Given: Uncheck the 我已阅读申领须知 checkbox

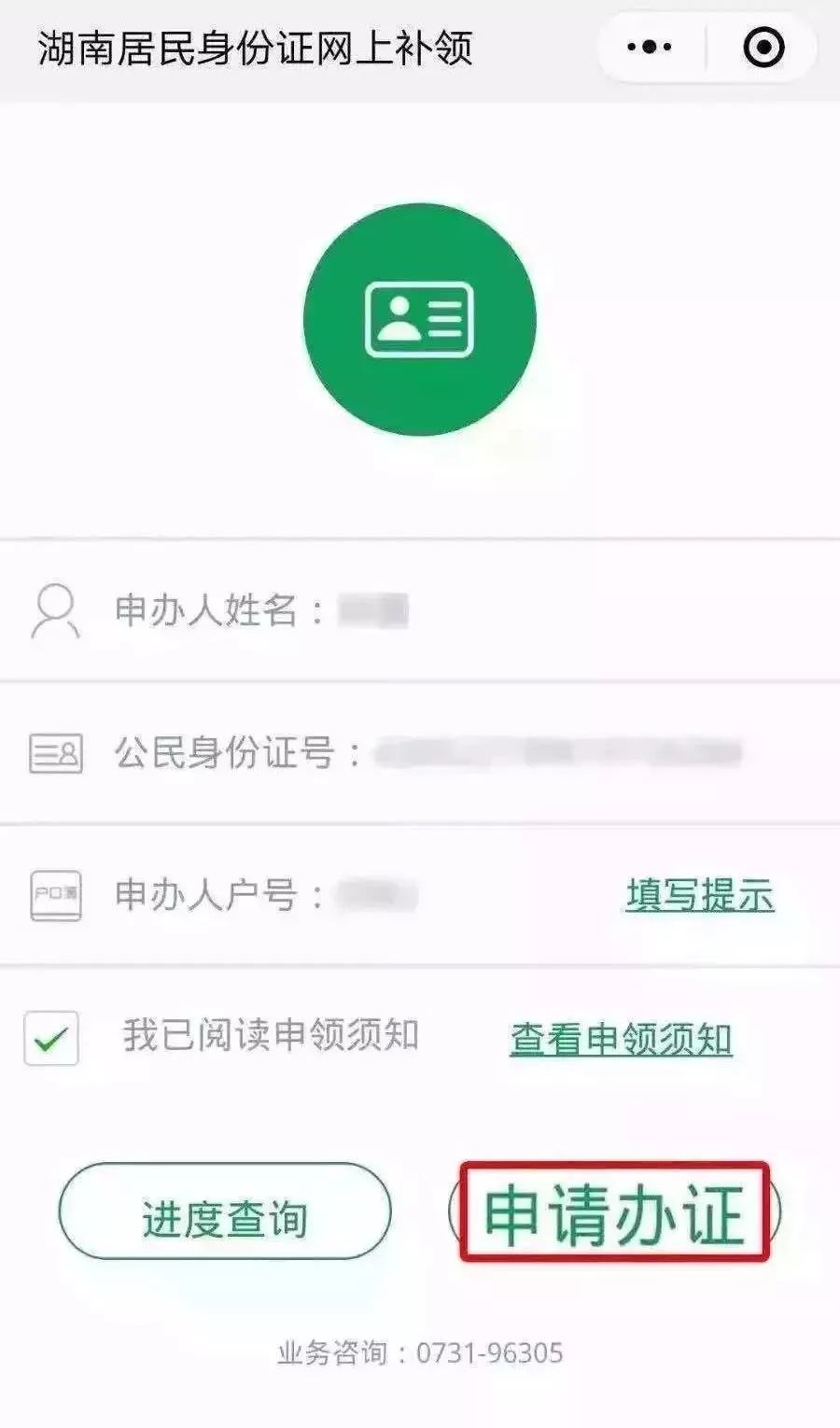Looking at the screenshot, I should [51, 1038].
